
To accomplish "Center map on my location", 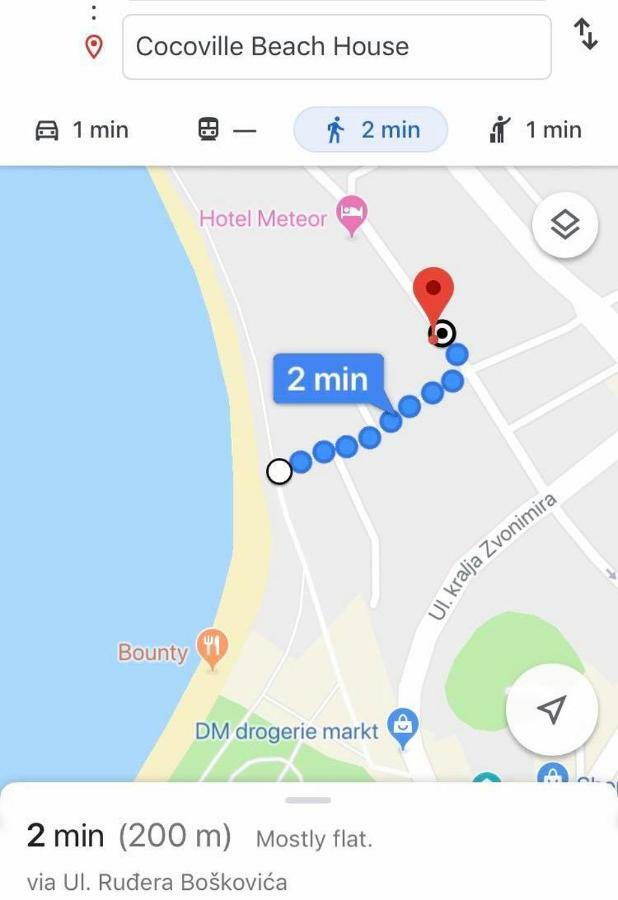I will click(551, 709).
